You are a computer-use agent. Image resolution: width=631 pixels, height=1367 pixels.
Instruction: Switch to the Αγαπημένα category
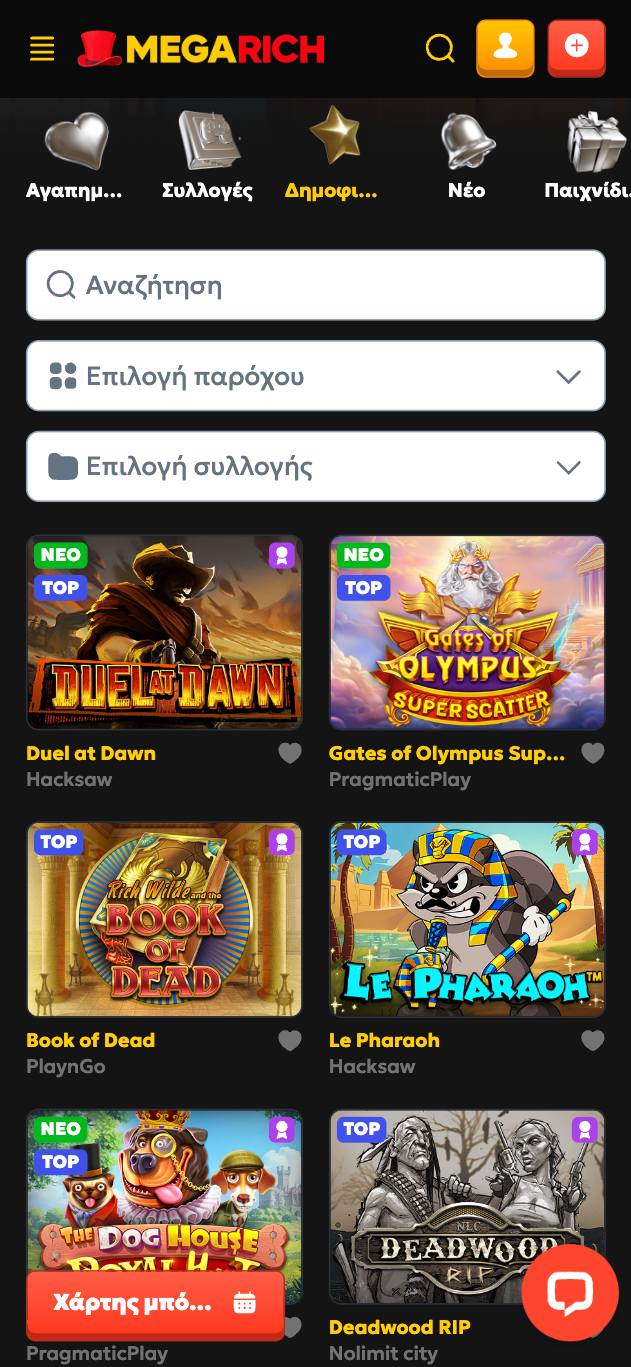75,156
